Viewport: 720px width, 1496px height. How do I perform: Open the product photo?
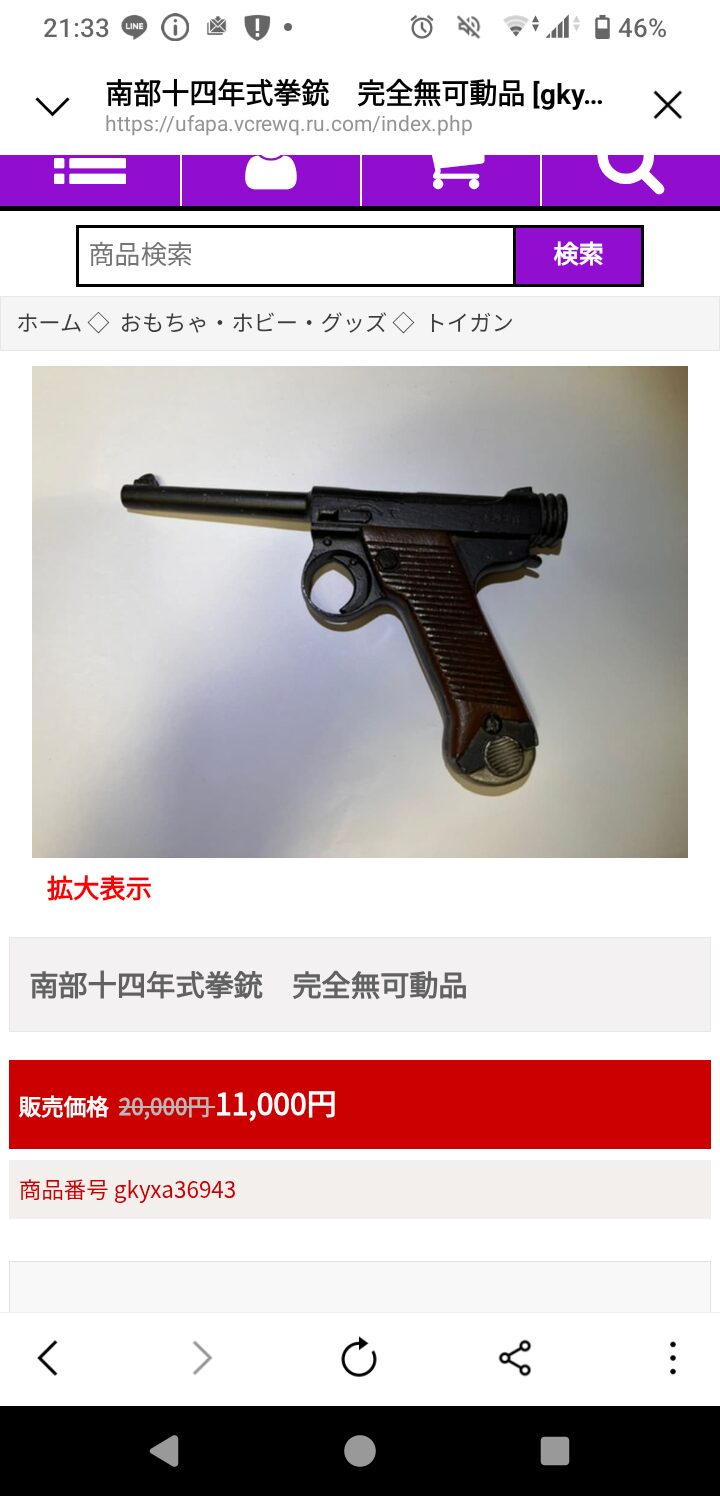coord(360,611)
